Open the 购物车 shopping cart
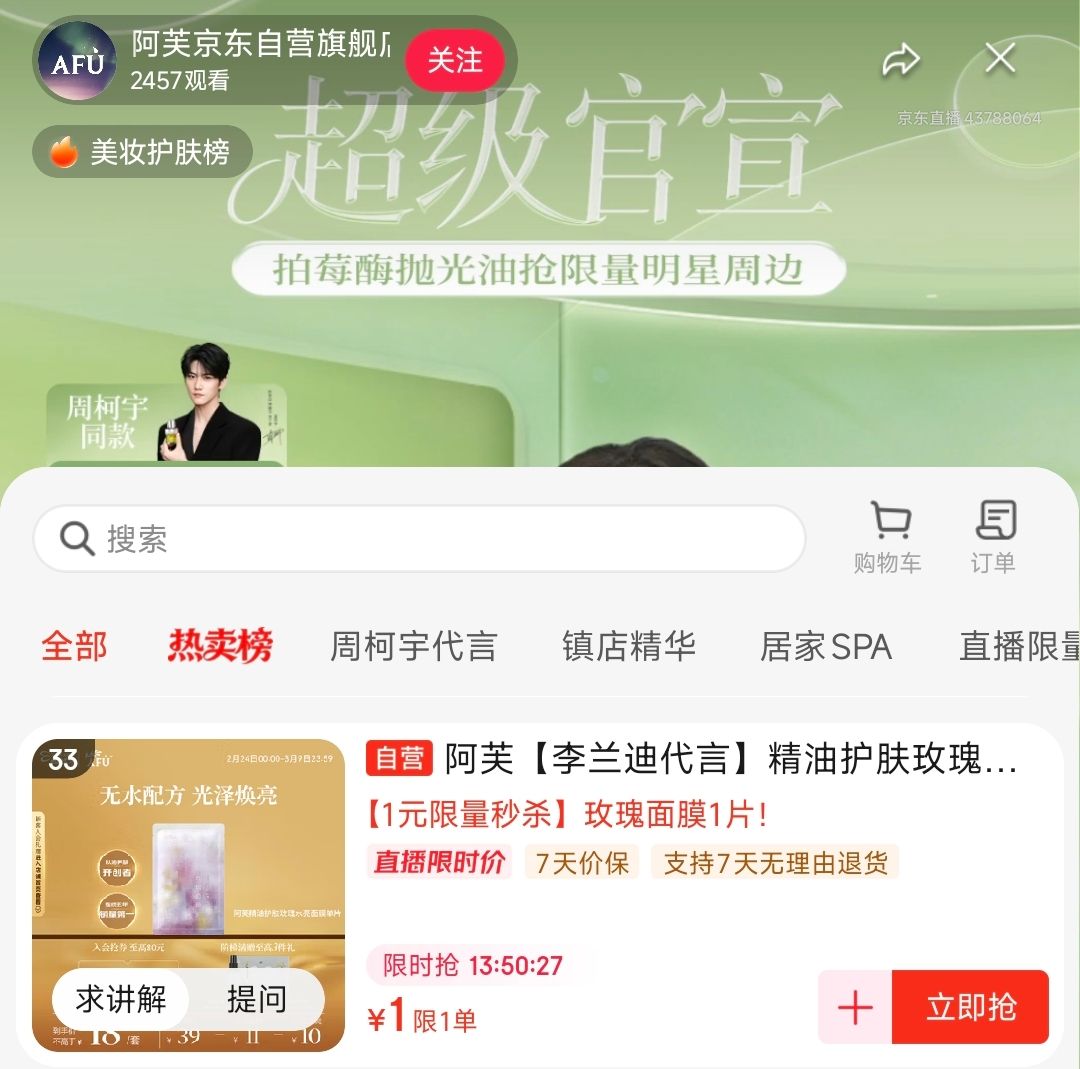This screenshot has height=1069, width=1080. [888, 539]
